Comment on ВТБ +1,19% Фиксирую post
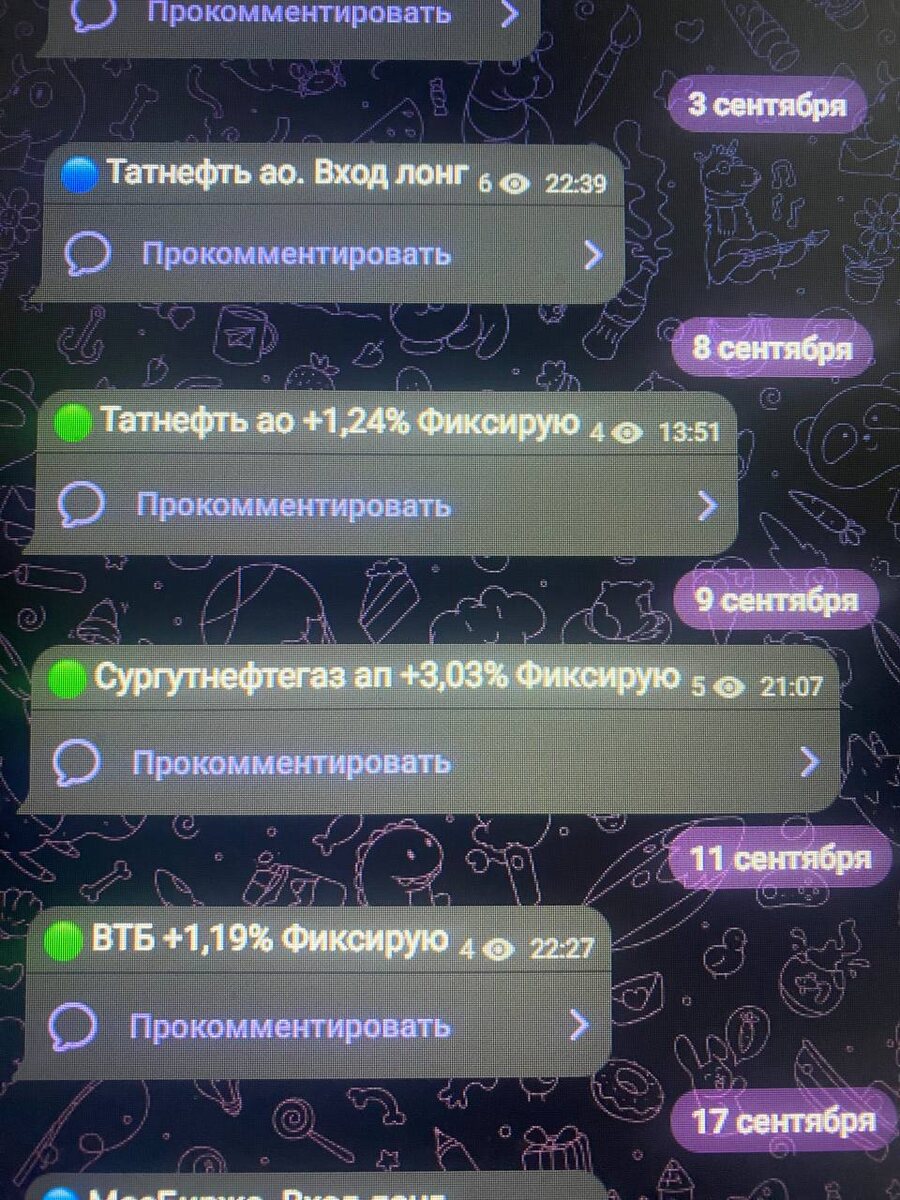900x1200 pixels. coord(290,1026)
